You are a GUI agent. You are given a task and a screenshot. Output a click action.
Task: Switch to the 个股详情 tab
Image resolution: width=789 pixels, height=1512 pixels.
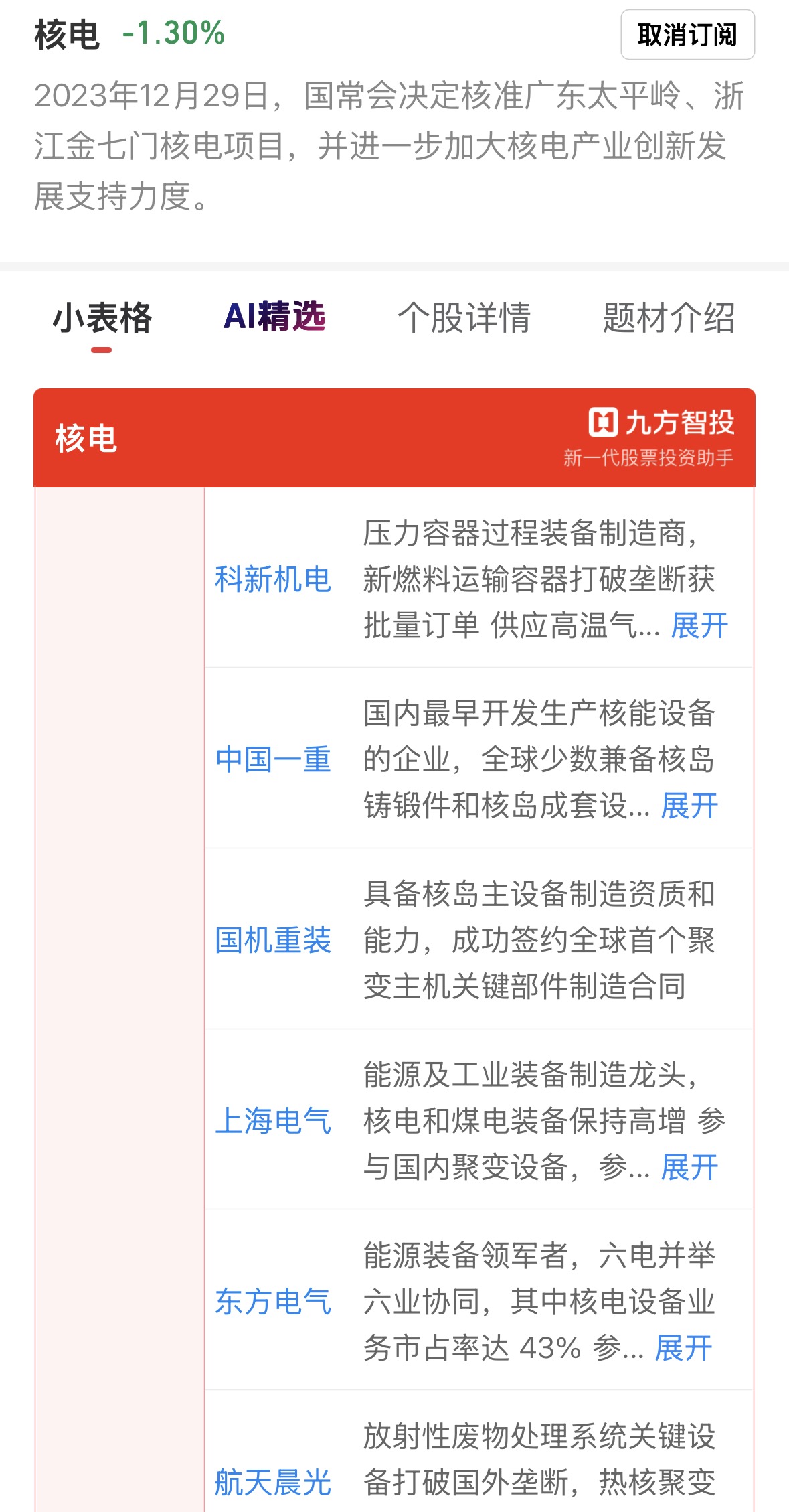464,318
